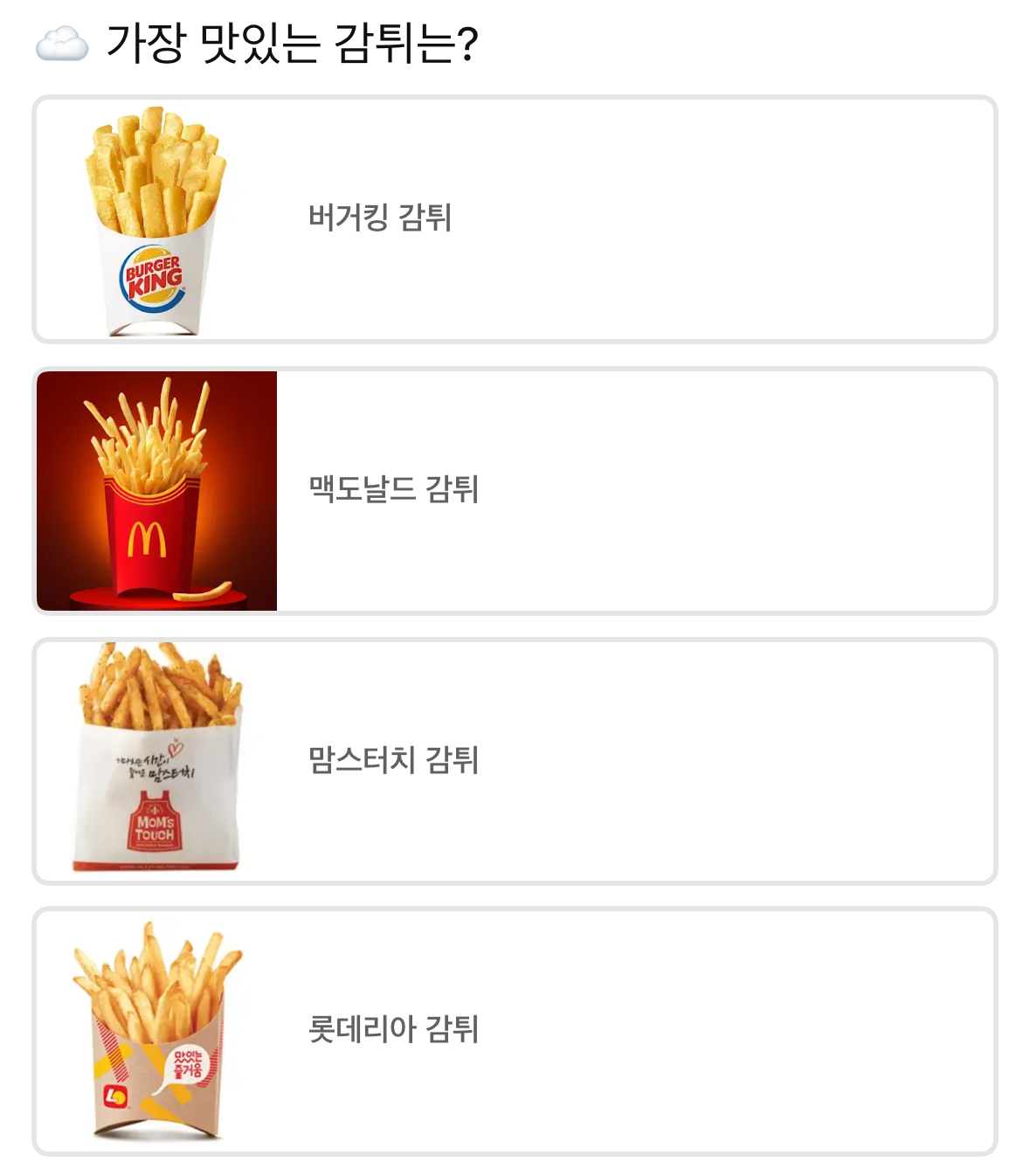This screenshot has height=1176, width=1030.
Task: Pick the 롯데리아 감튀 option
Action: [514, 1030]
